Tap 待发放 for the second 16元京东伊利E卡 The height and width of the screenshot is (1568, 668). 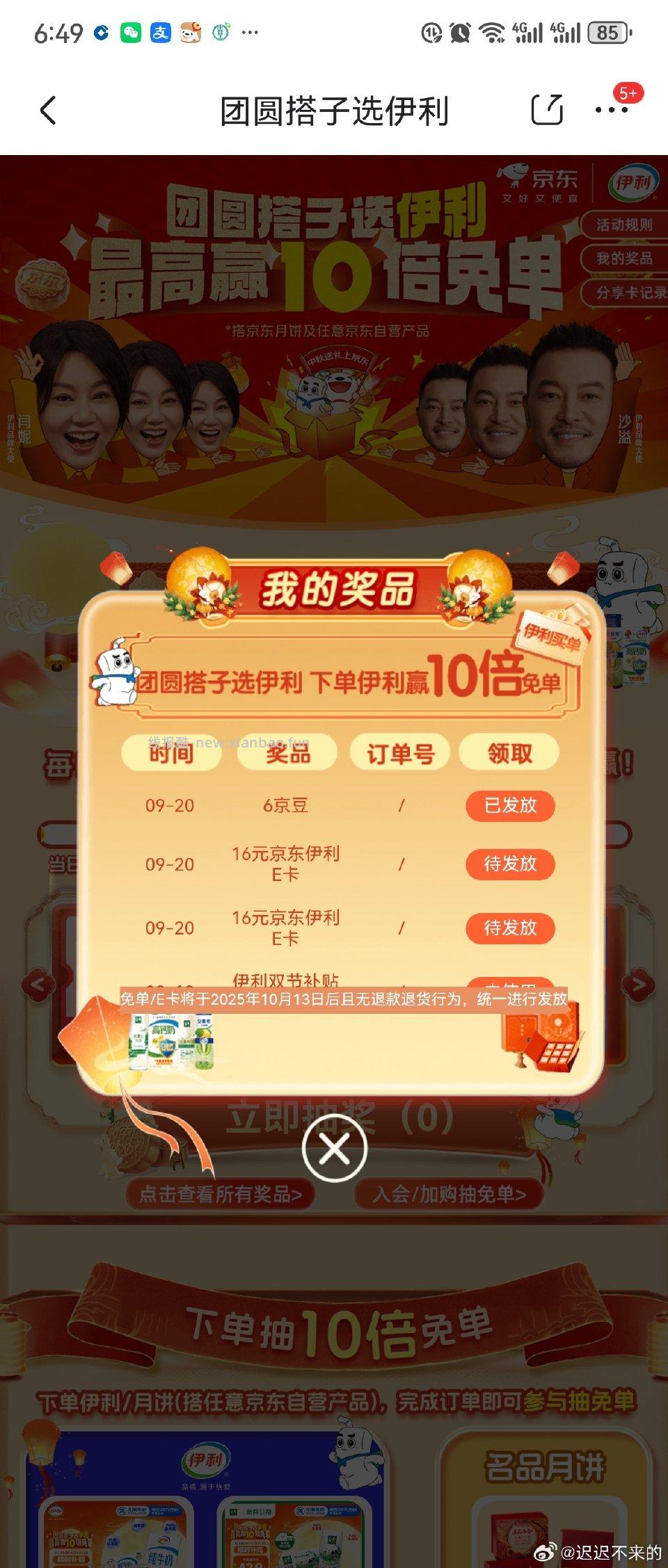click(510, 928)
